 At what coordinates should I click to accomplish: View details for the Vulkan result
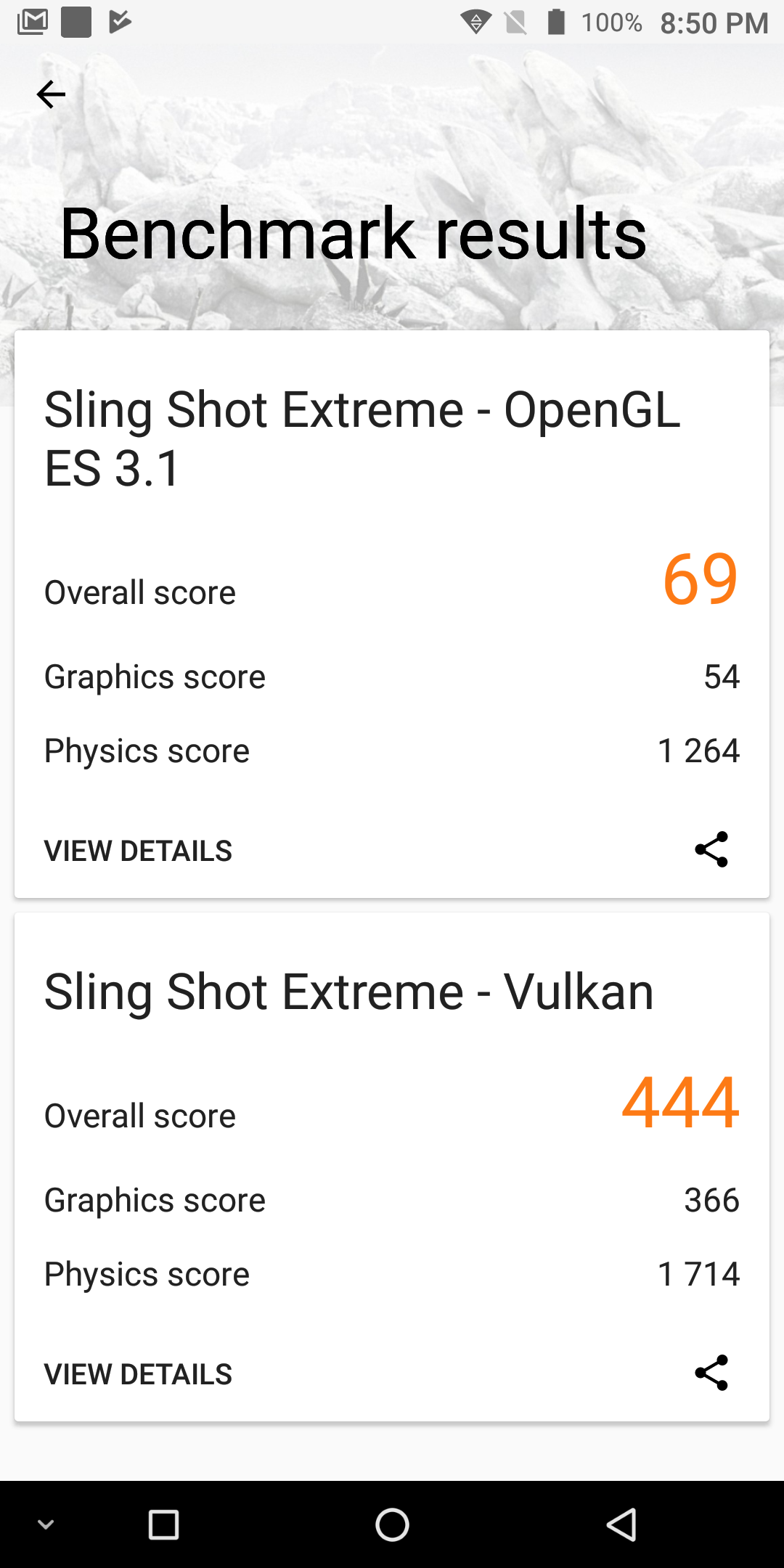[x=138, y=1374]
